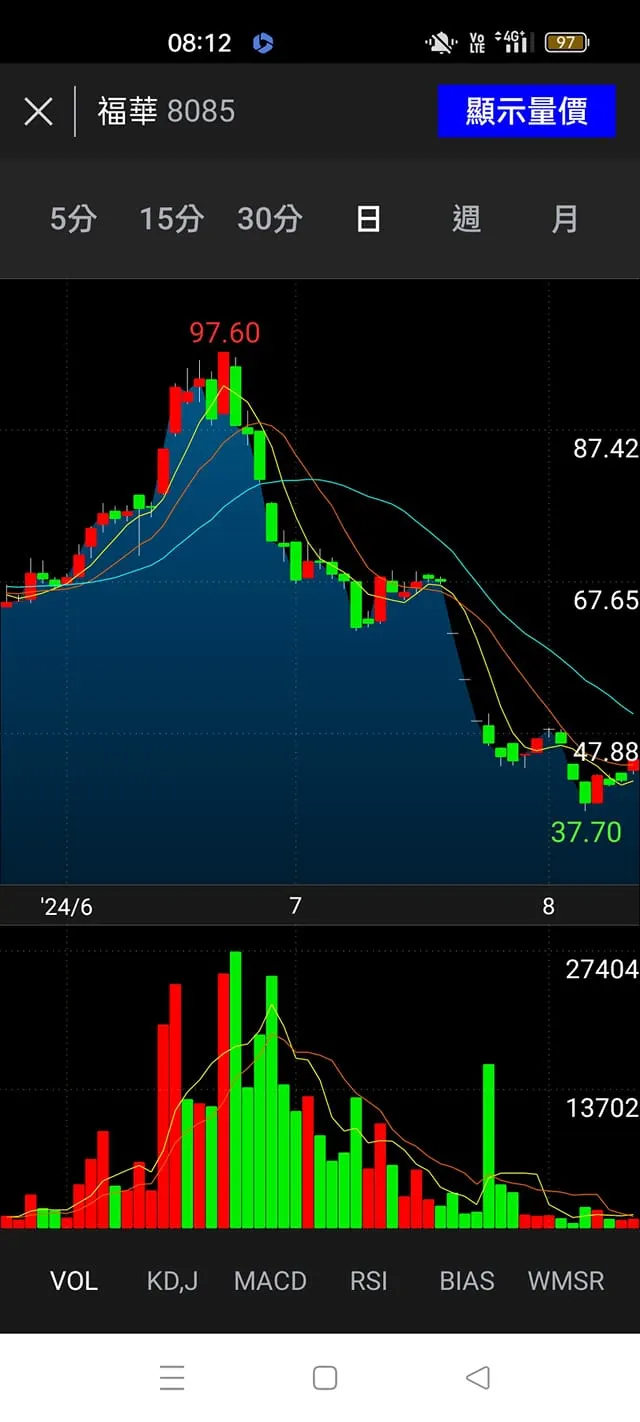Tap the 顯示量價 button

[526, 111]
